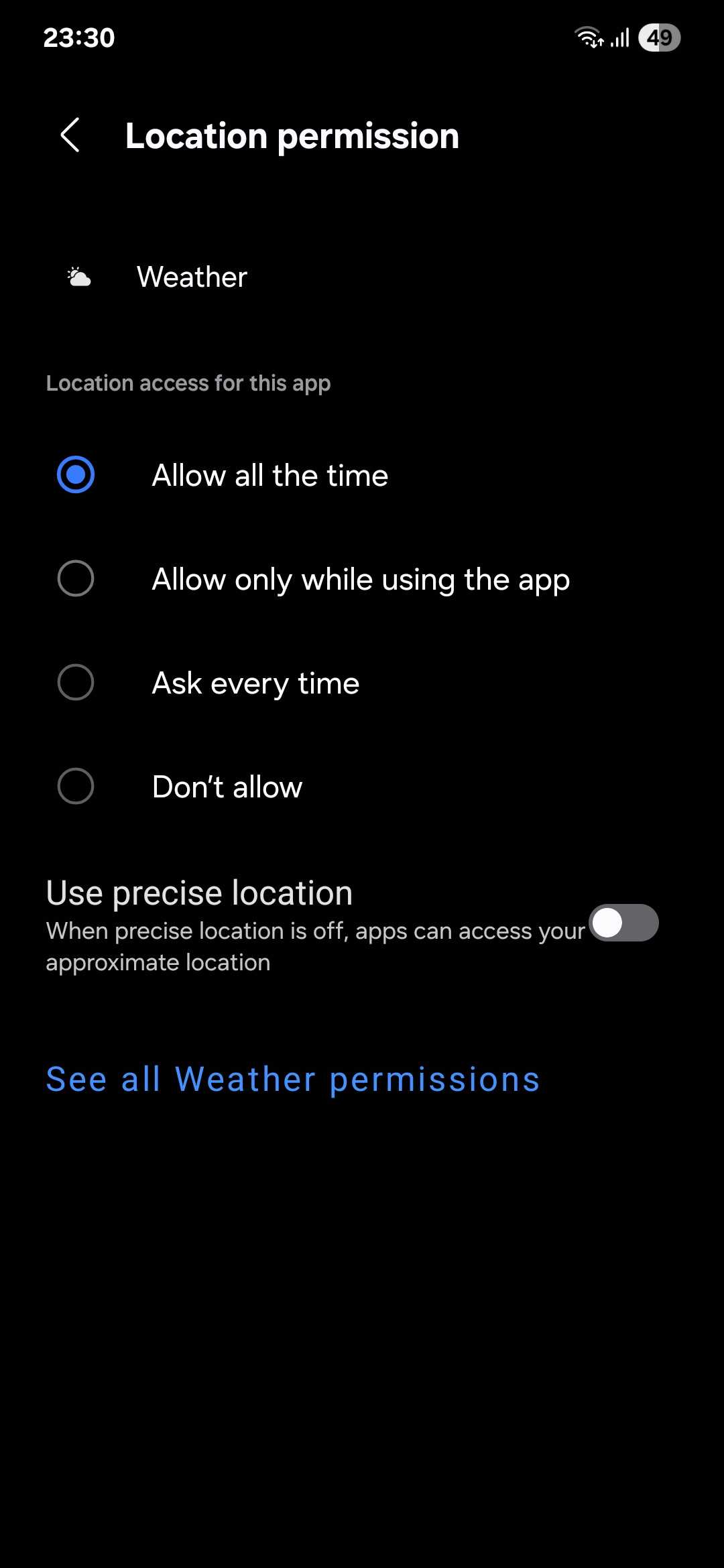Pick Don't allow location access
The height and width of the screenshot is (1568, 724).
pyautogui.click(x=76, y=787)
